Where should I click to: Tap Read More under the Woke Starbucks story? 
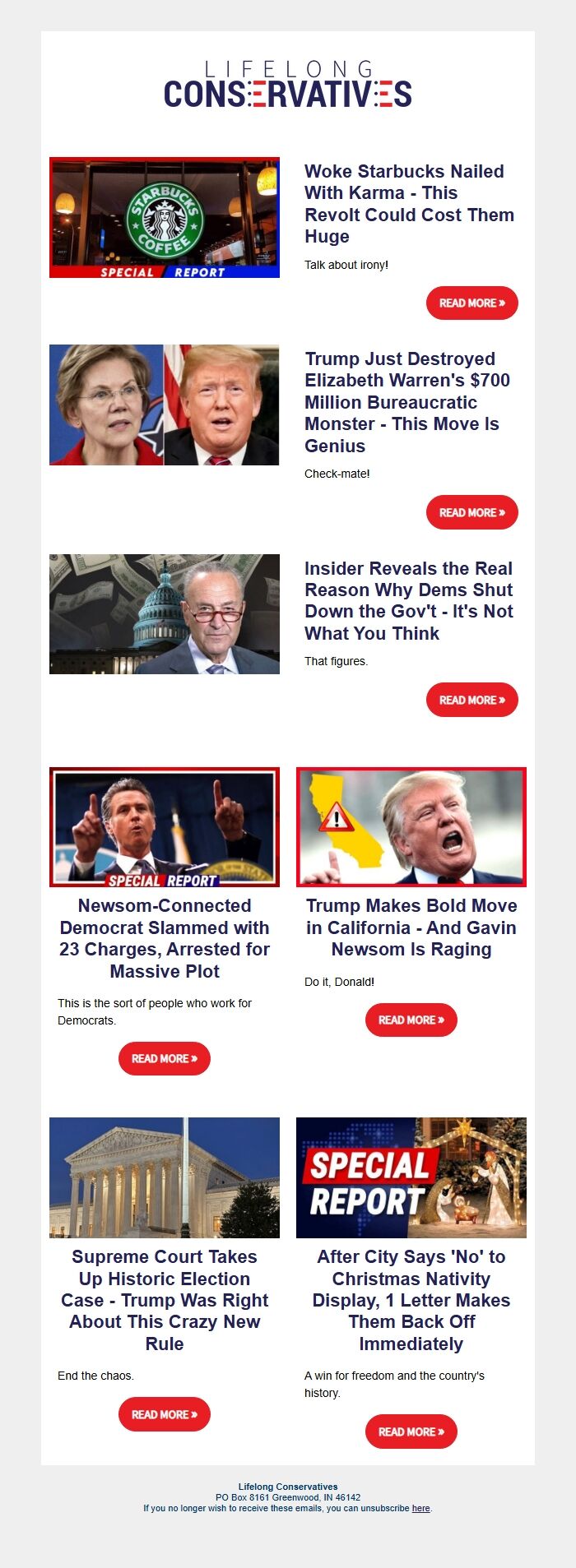pyautogui.click(x=471, y=303)
